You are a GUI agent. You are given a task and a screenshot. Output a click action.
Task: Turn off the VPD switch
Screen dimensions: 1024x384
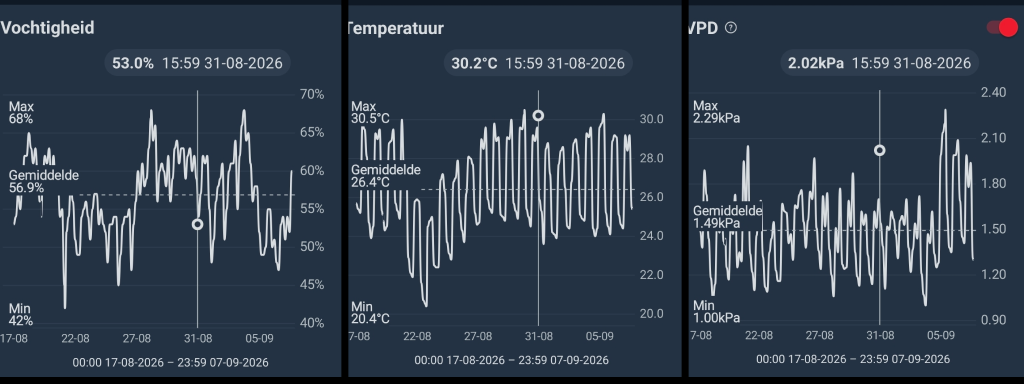coord(1003,28)
